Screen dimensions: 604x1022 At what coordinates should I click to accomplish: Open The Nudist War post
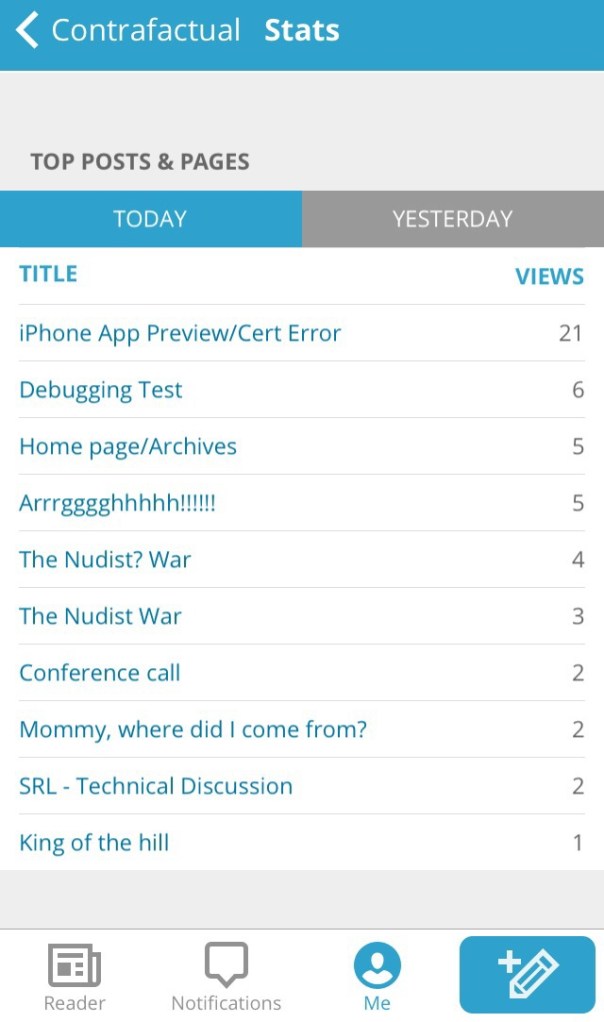(100, 616)
